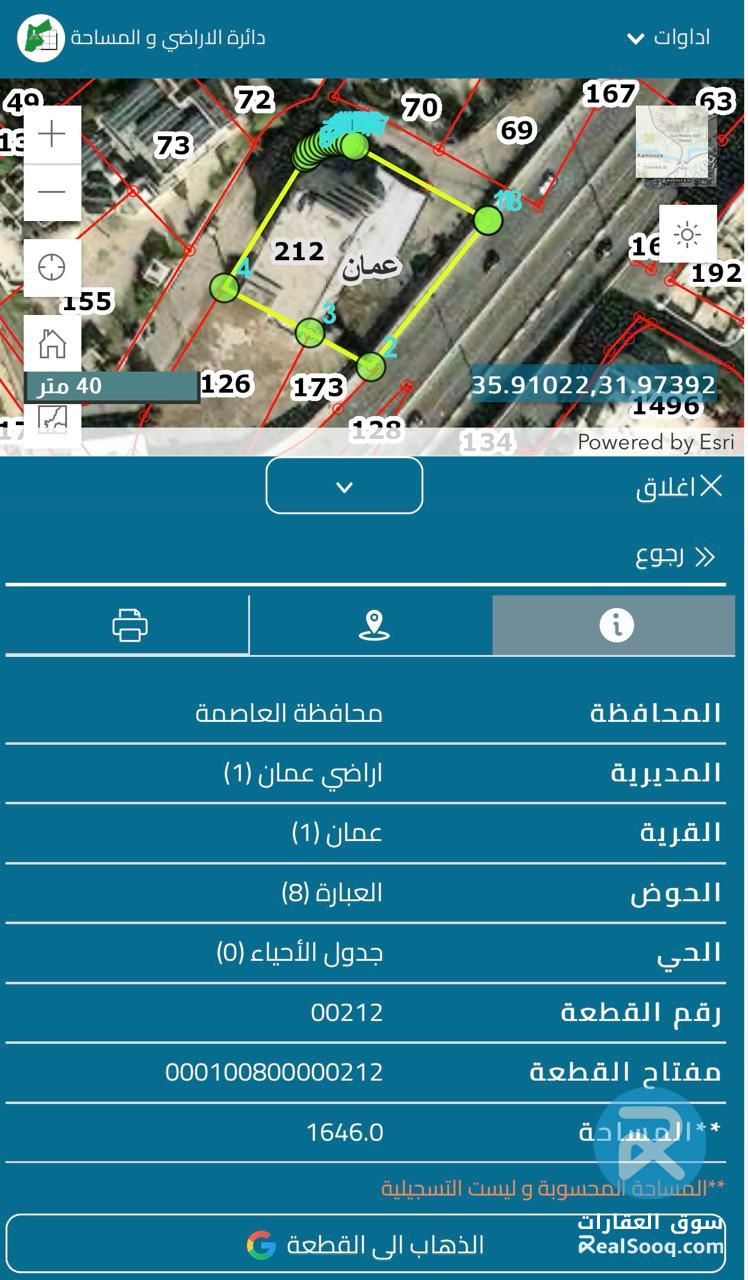Switch to the print tab
Screen dimensions: 748x1280
coord(129,625)
